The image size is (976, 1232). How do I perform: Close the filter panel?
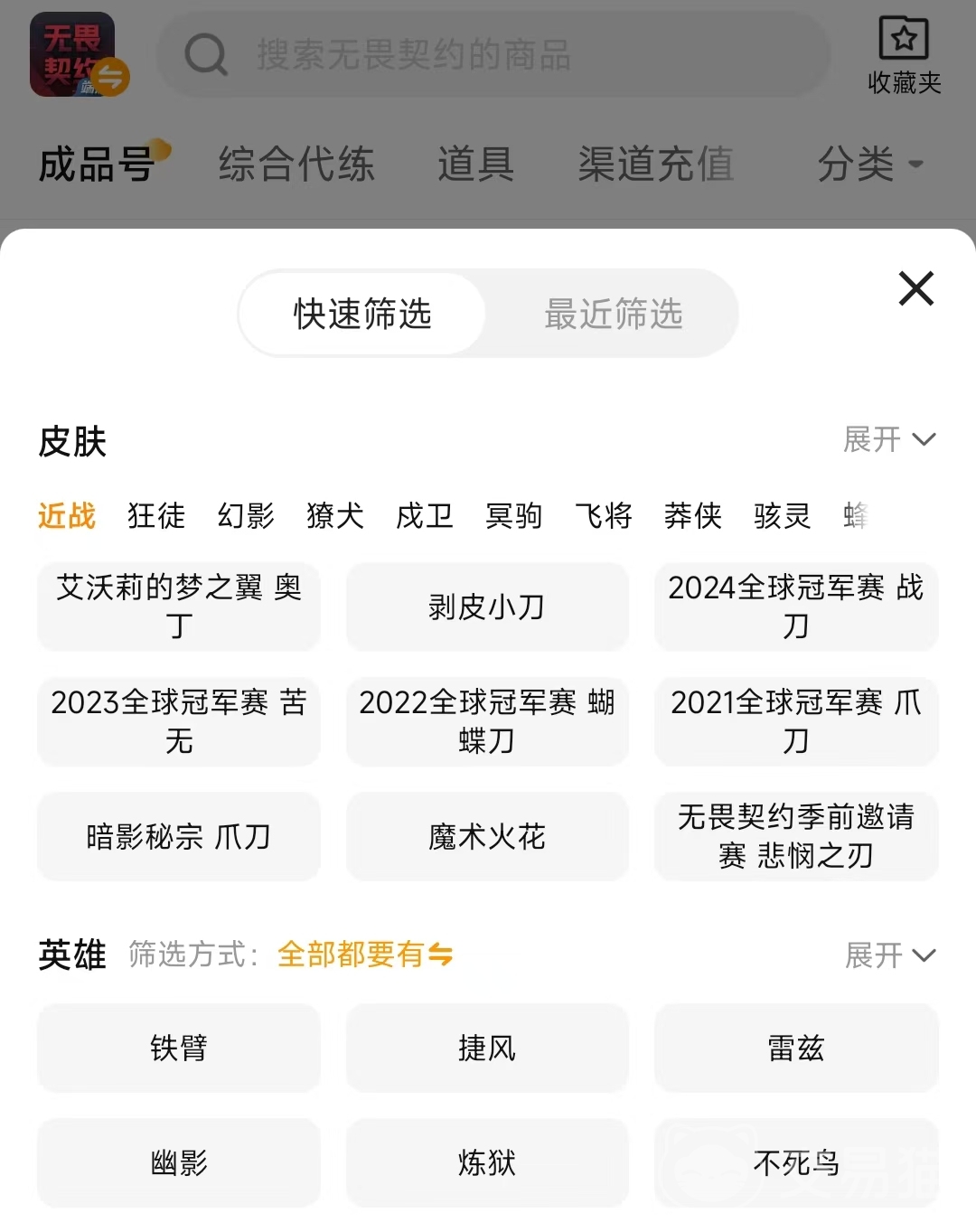point(915,289)
